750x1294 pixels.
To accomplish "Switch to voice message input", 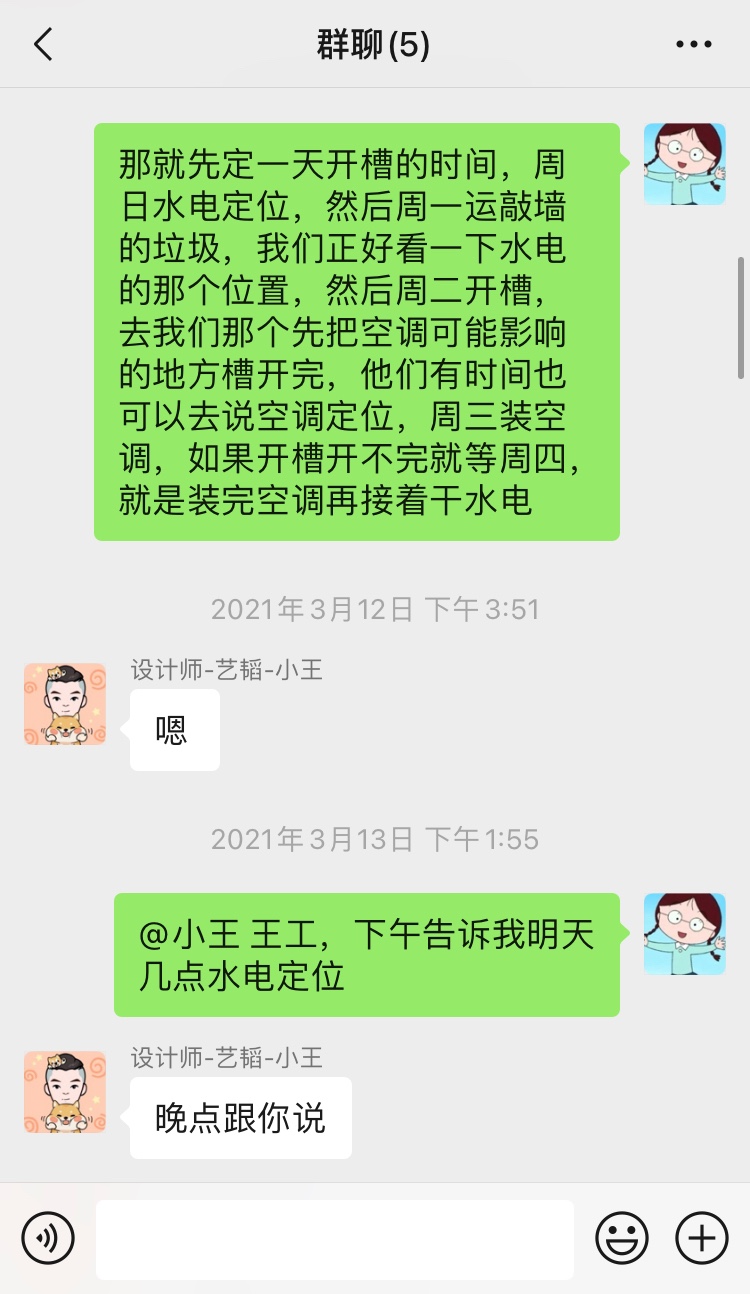I will pyautogui.click(x=48, y=1238).
